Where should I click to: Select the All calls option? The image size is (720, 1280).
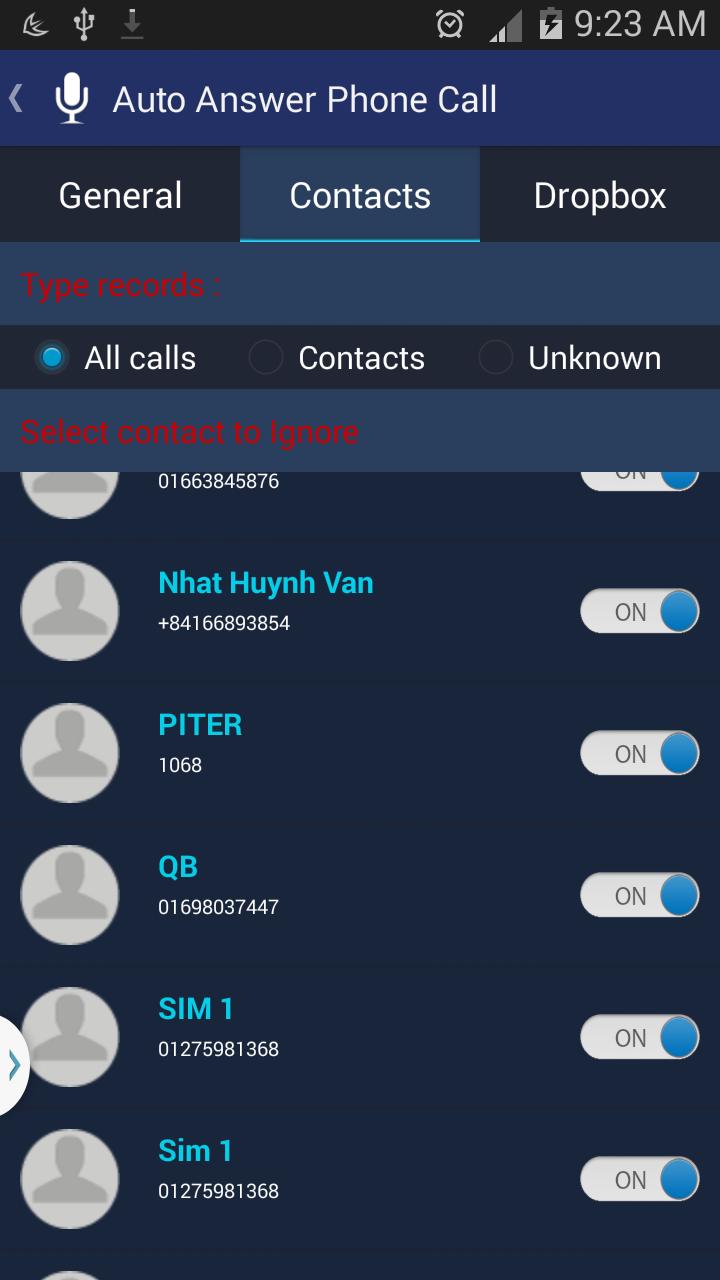point(52,357)
